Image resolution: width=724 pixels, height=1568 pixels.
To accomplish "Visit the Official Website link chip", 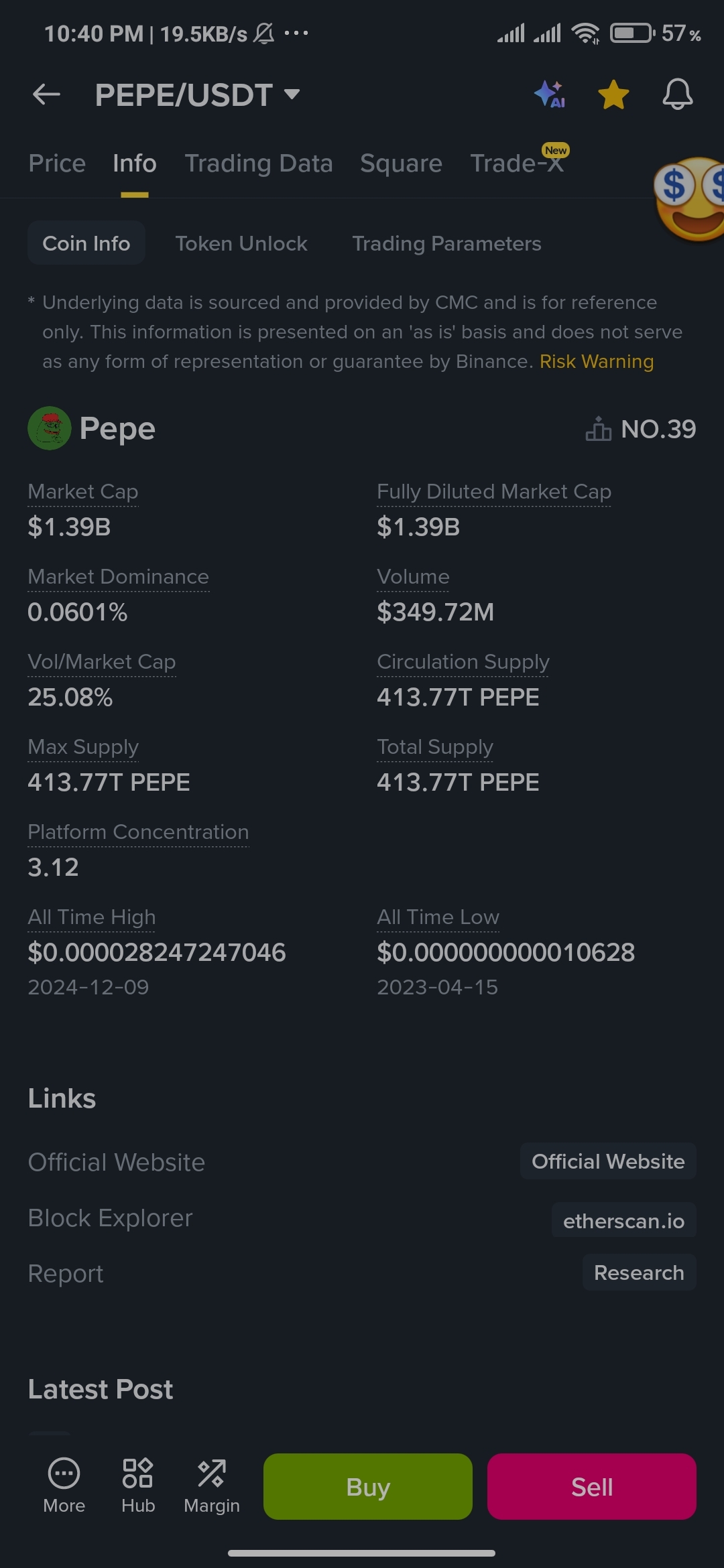I will 608,1161.
